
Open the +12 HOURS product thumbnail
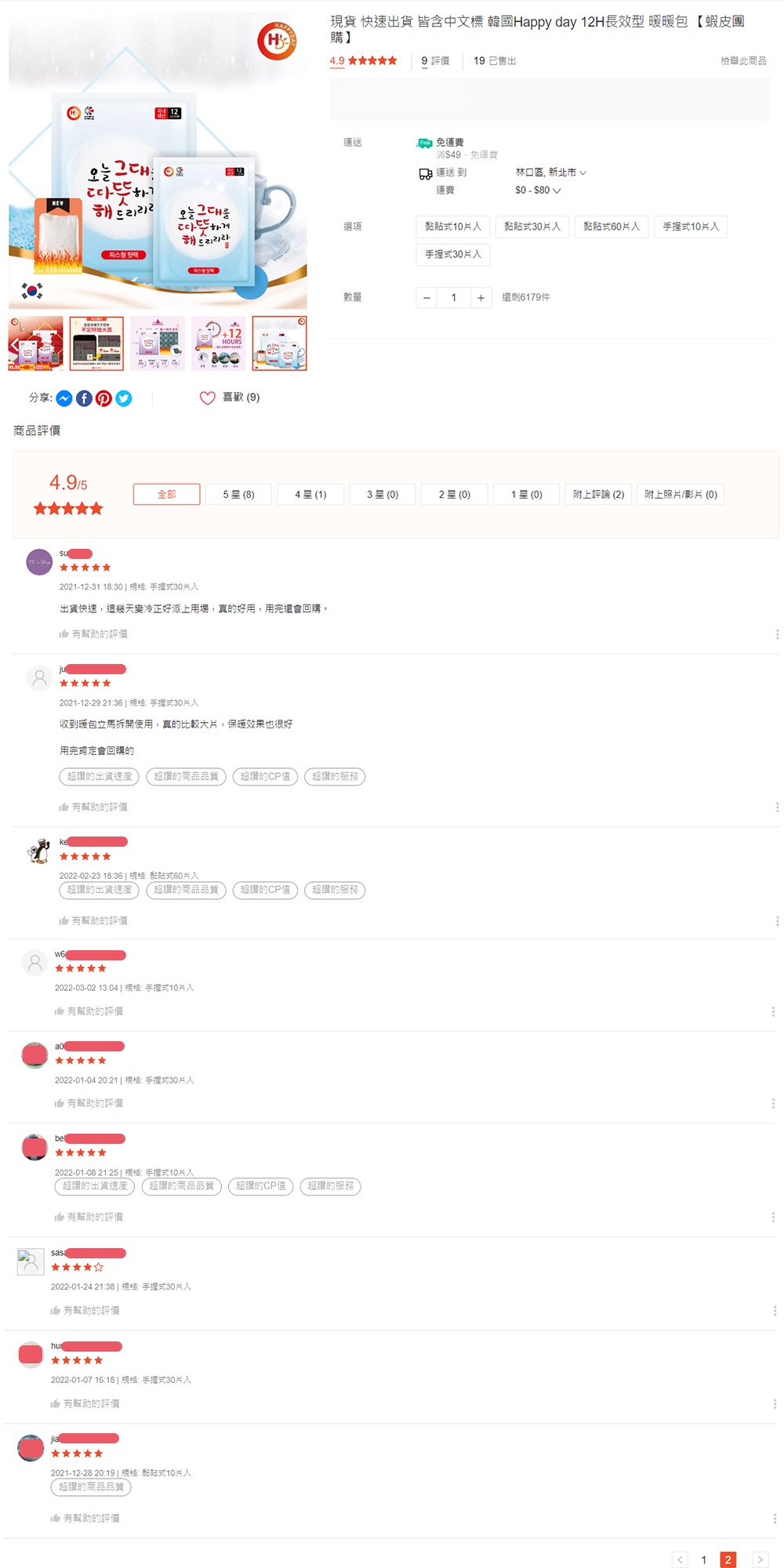[x=219, y=343]
